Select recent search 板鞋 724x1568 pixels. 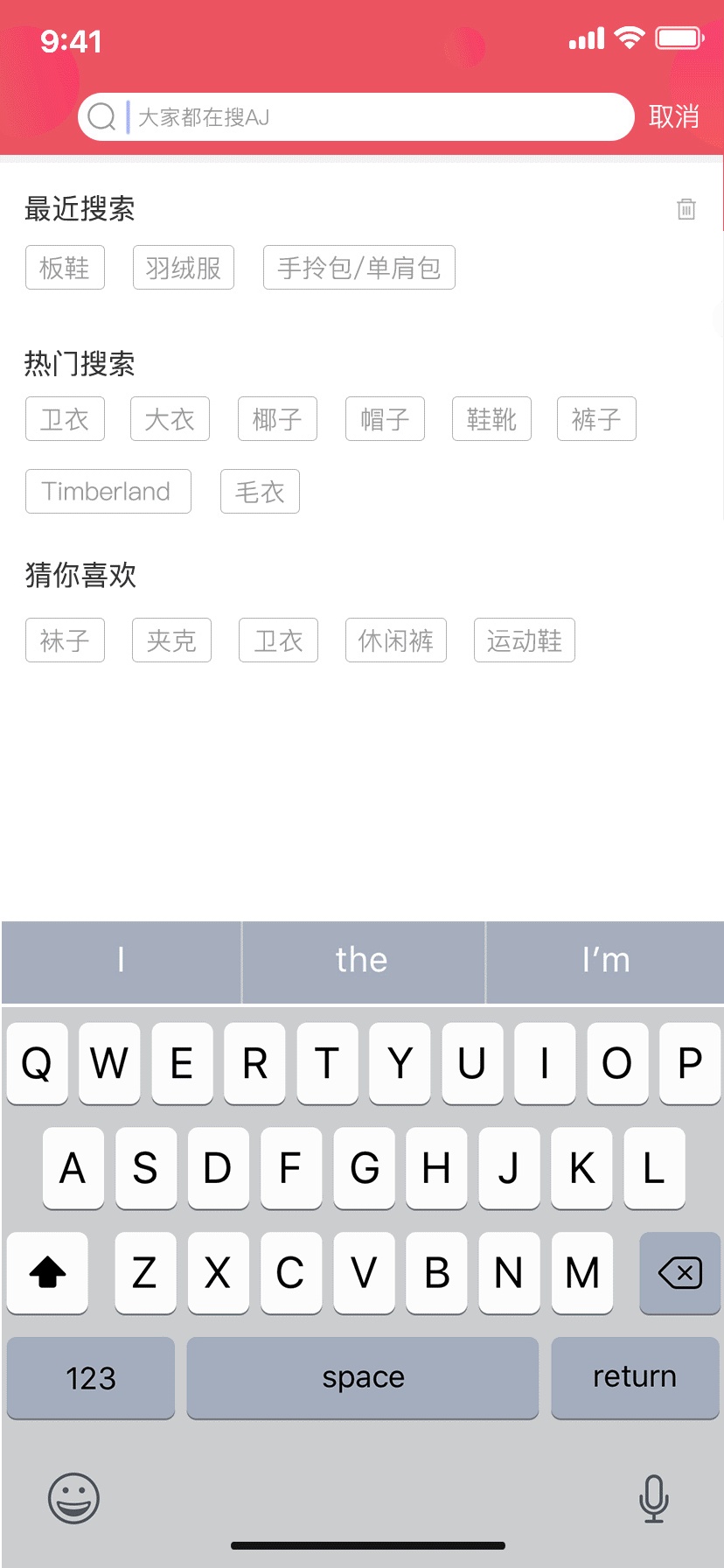65,268
